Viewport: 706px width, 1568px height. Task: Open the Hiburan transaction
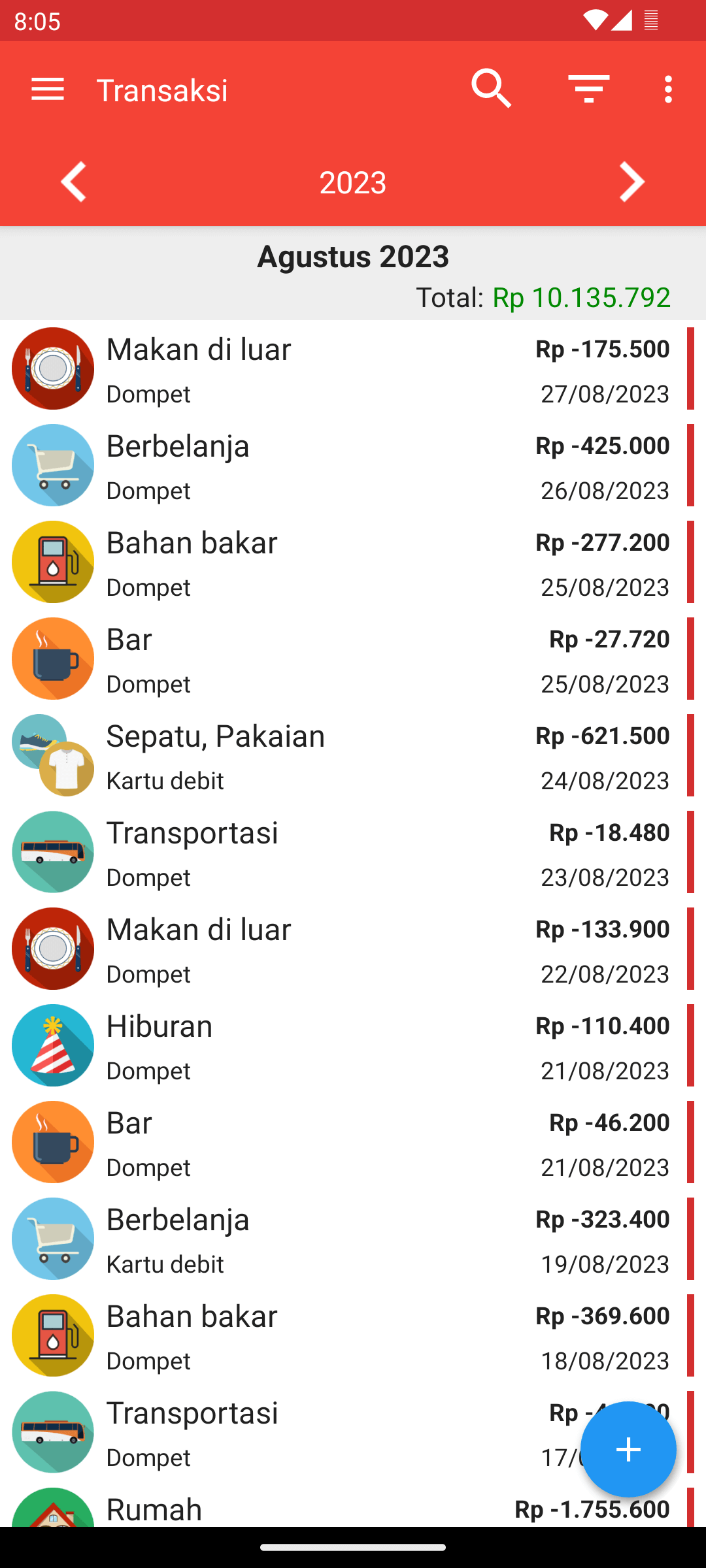[x=353, y=1046]
